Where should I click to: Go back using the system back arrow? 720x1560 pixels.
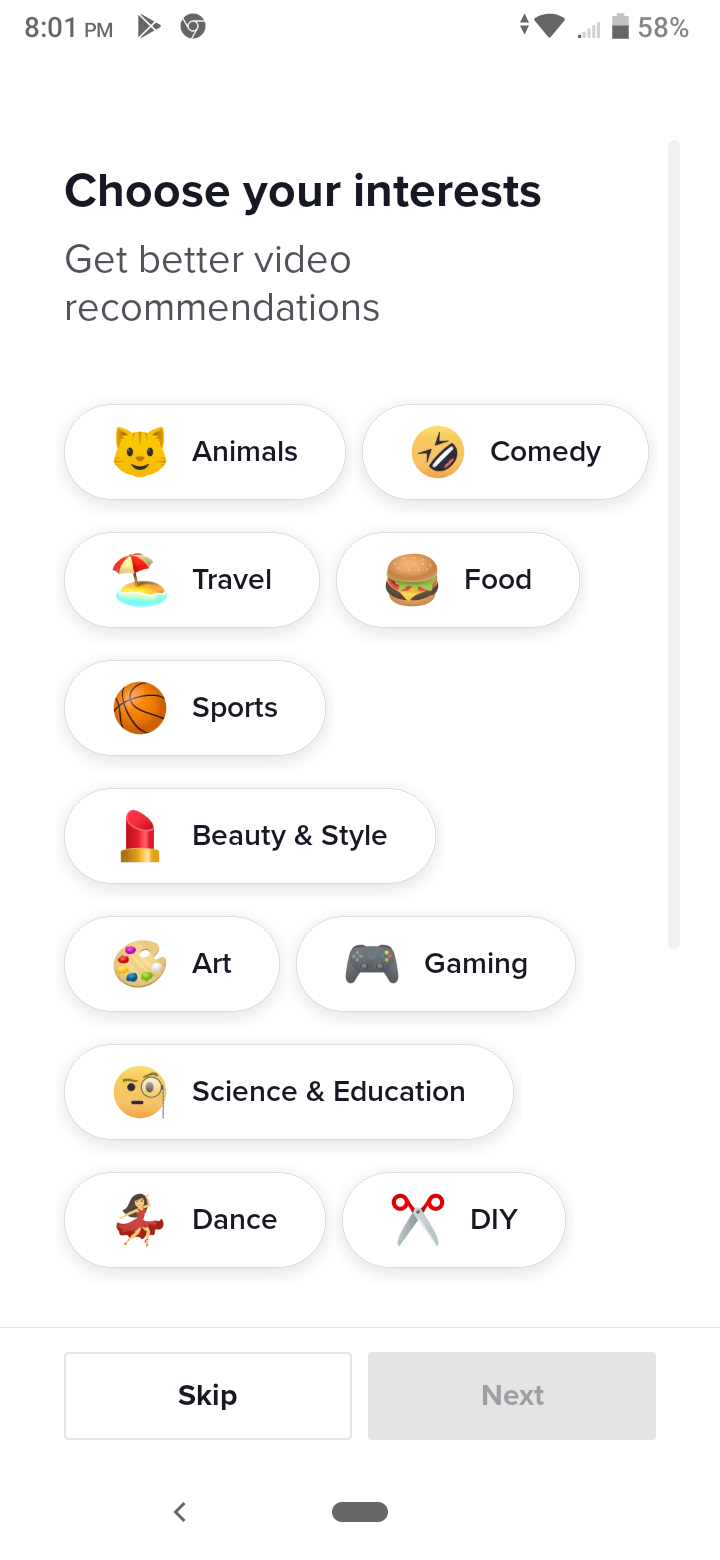[x=180, y=1512]
